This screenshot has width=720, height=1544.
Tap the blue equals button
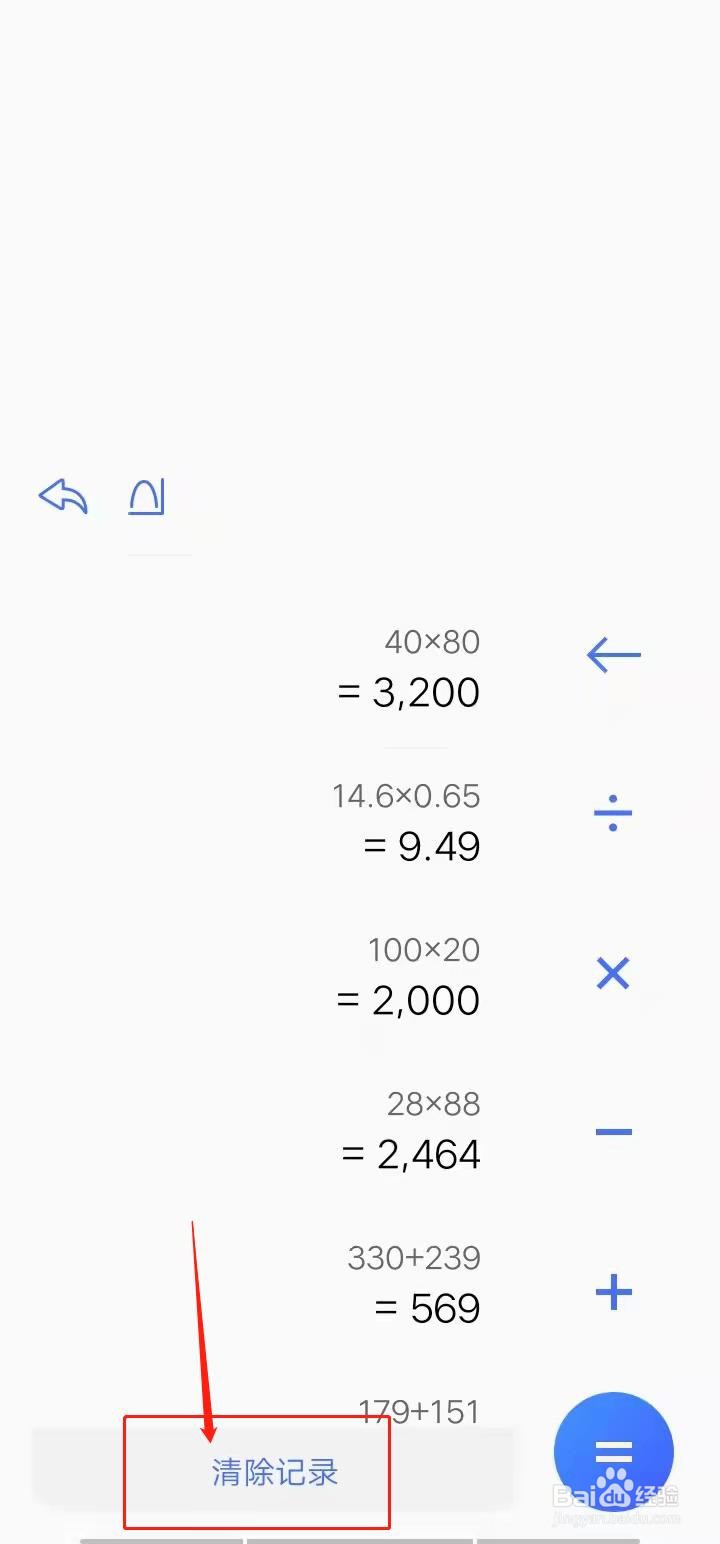(x=614, y=1452)
